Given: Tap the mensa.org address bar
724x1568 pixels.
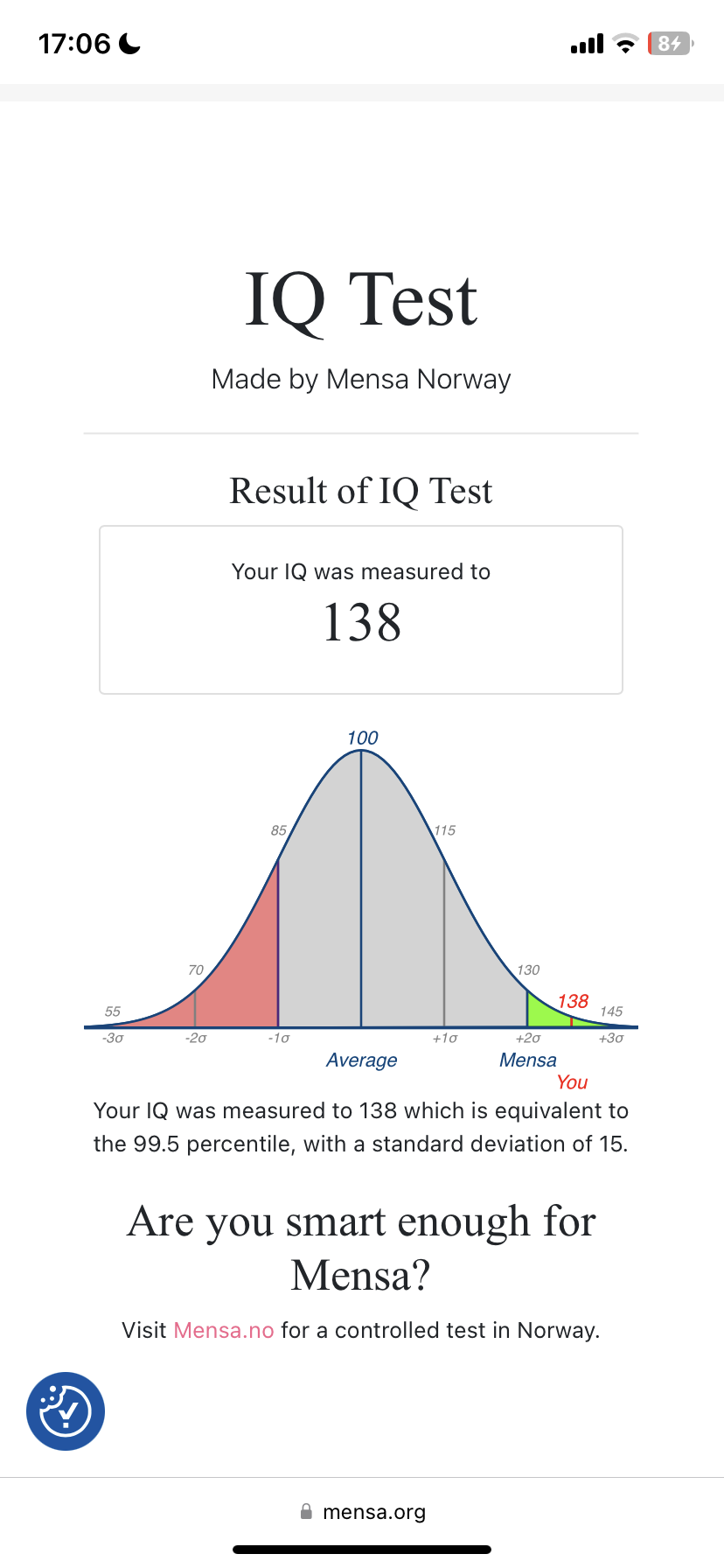Looking at the screenshot, I should coord(362,1511).
